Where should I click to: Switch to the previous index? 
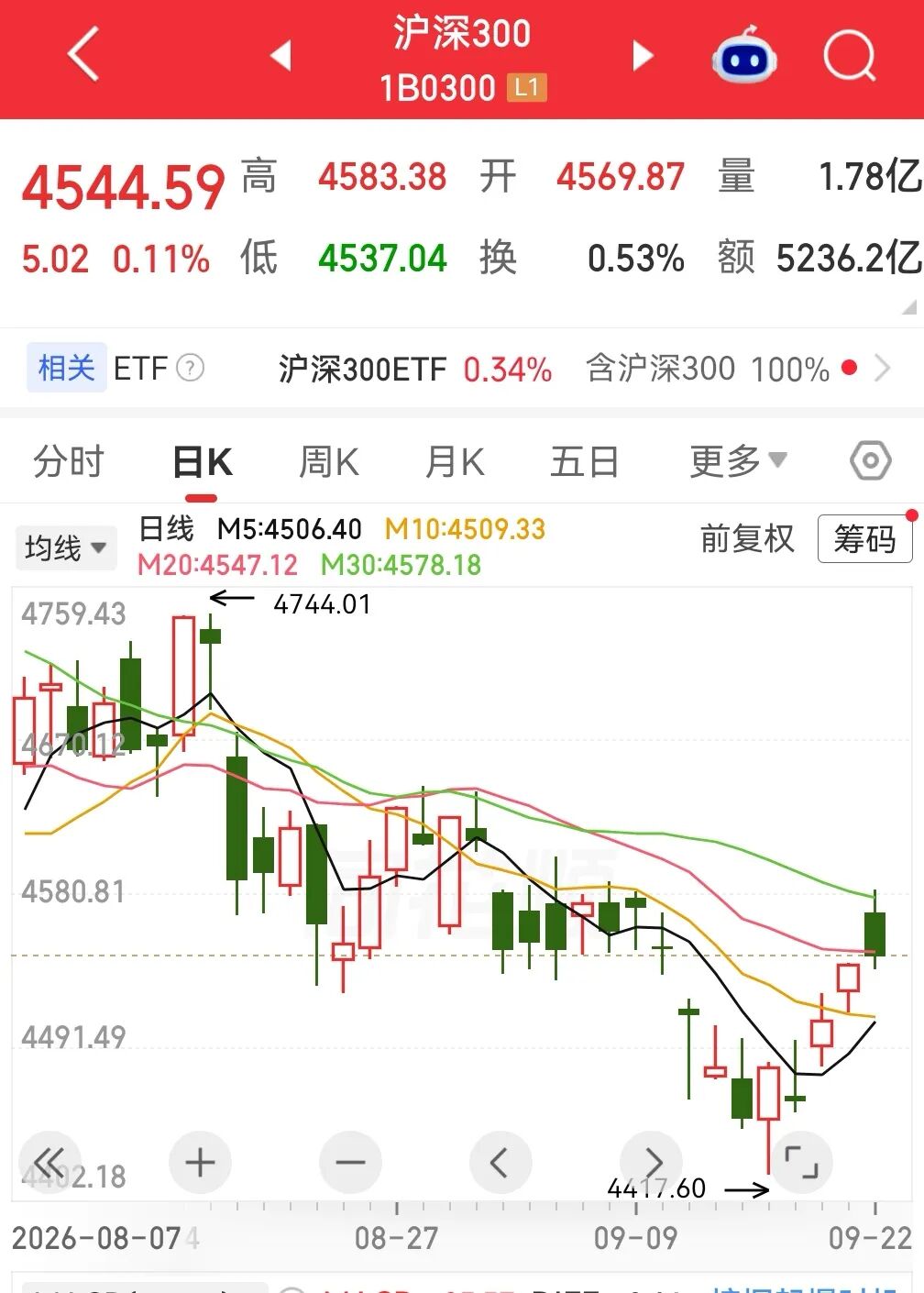[280, 55]
